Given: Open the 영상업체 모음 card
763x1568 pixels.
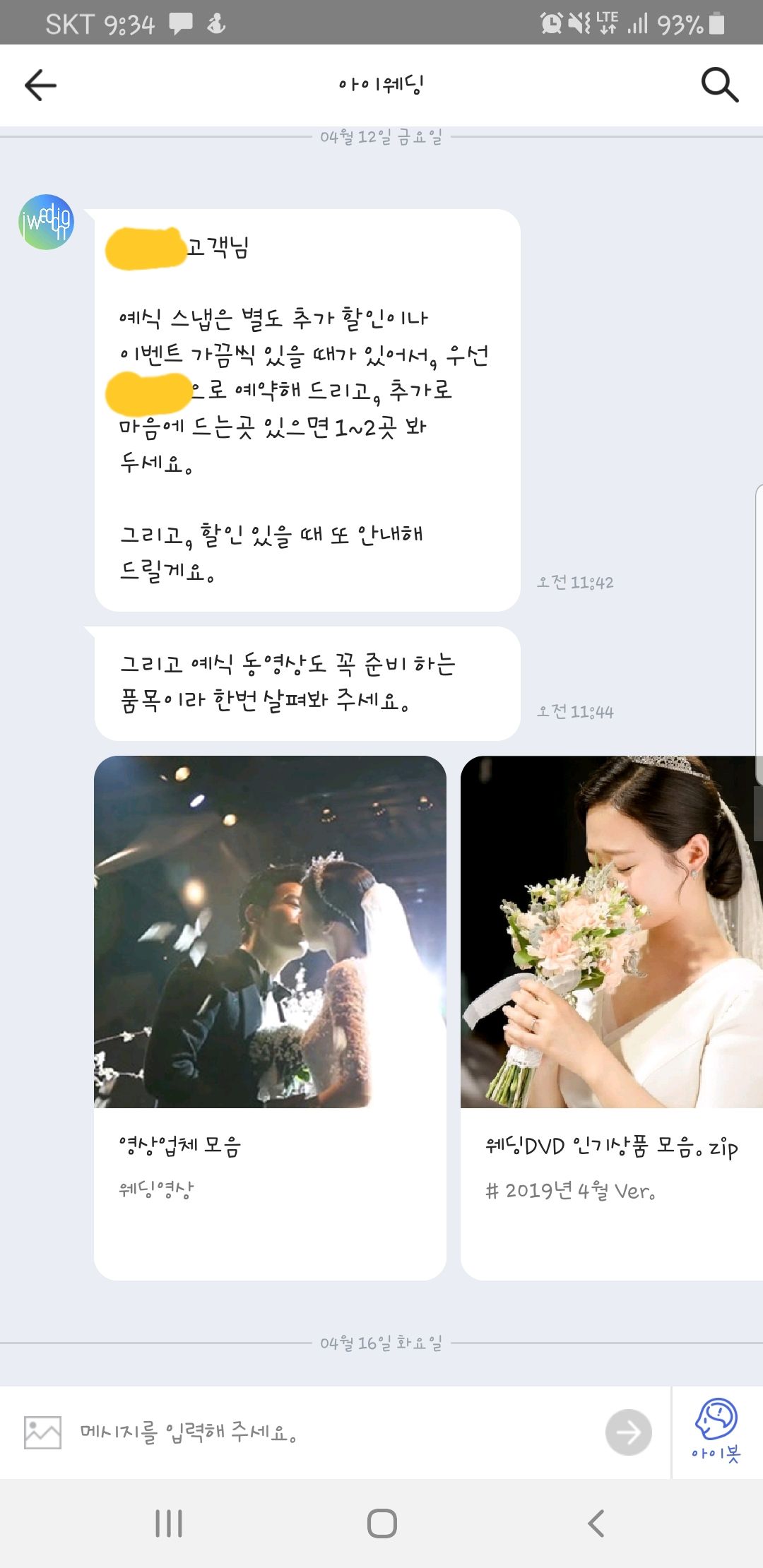Looking at the screenshot, I should coord(270,1017).
